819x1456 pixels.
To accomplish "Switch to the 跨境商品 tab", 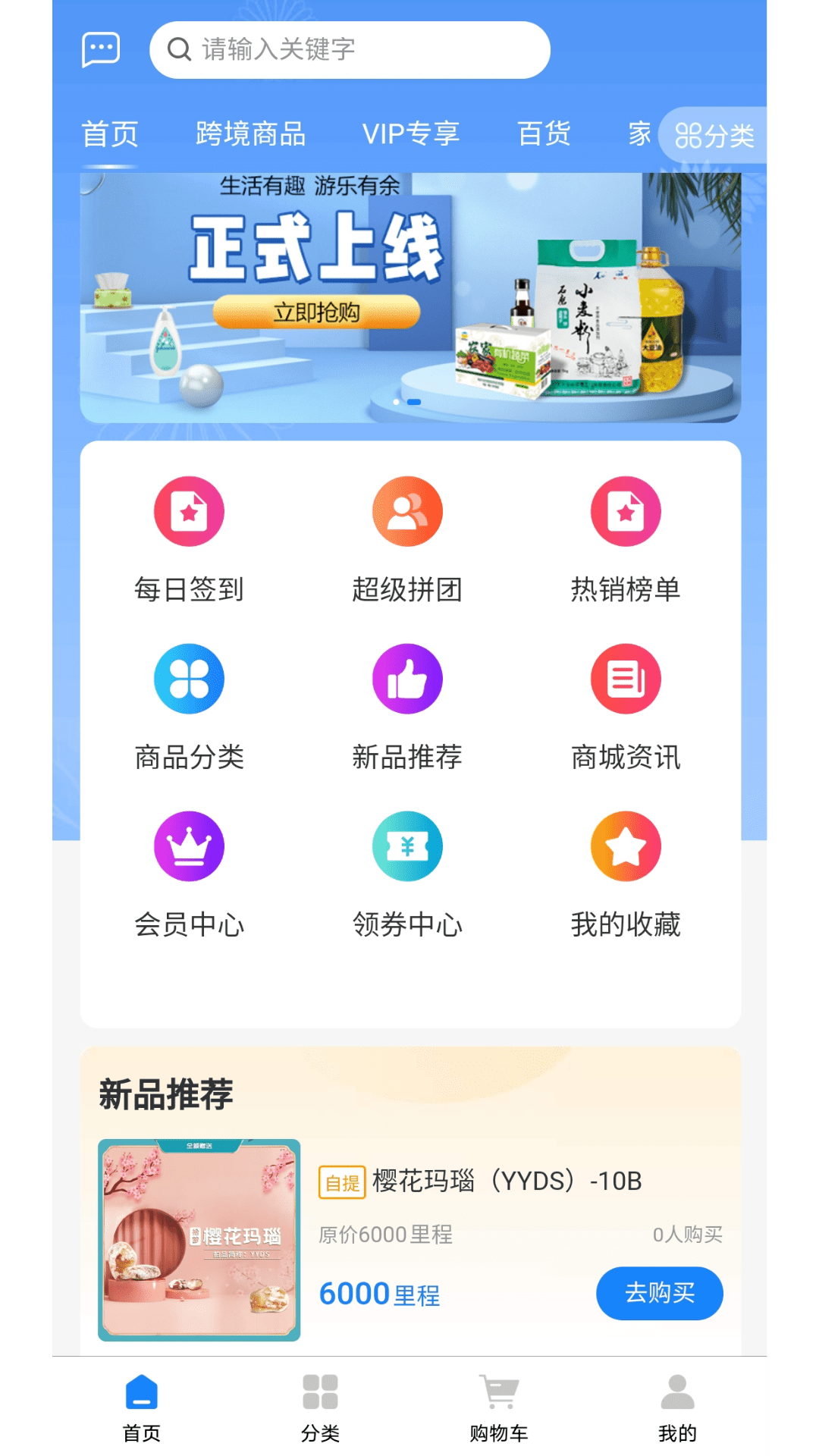I will [250, 133].
